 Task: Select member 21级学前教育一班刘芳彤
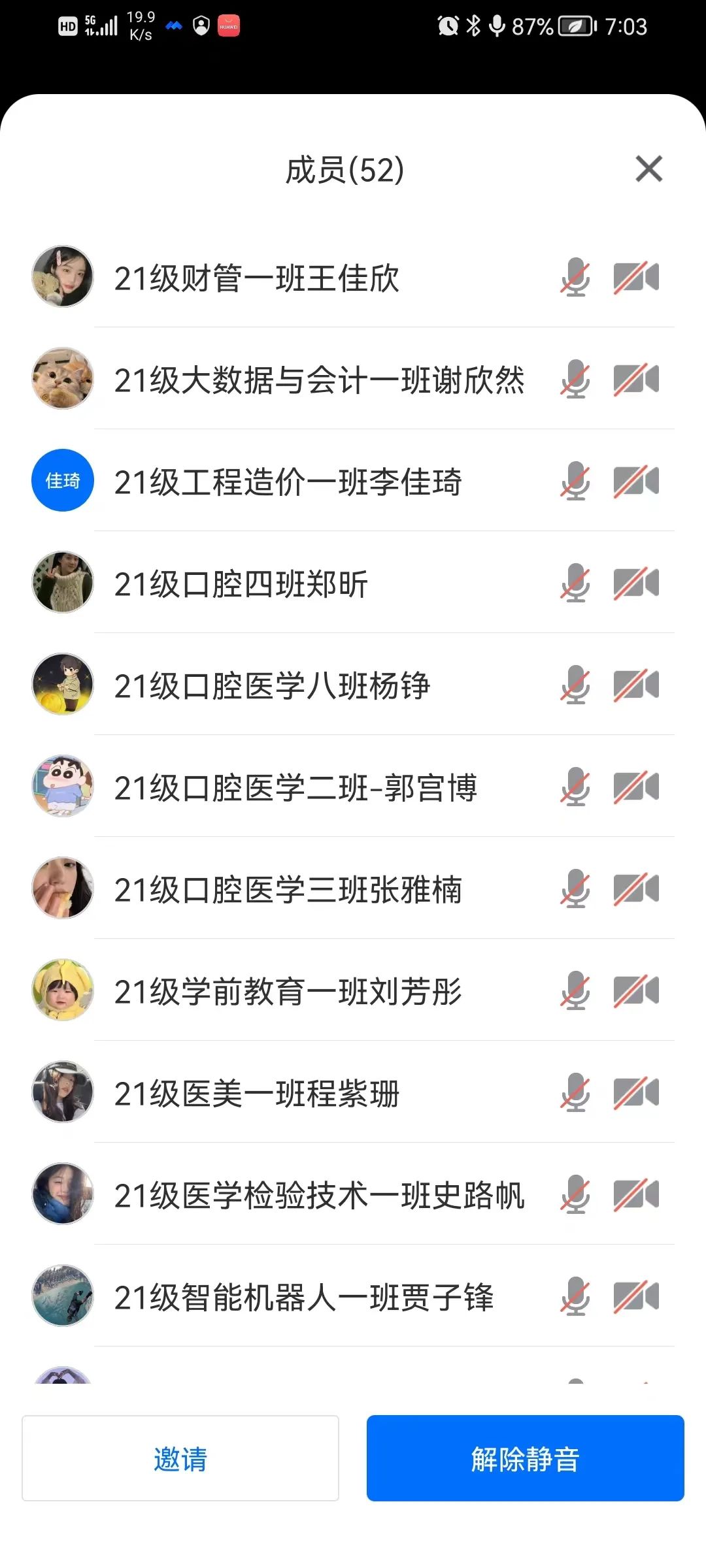click(x=288, y=991)
